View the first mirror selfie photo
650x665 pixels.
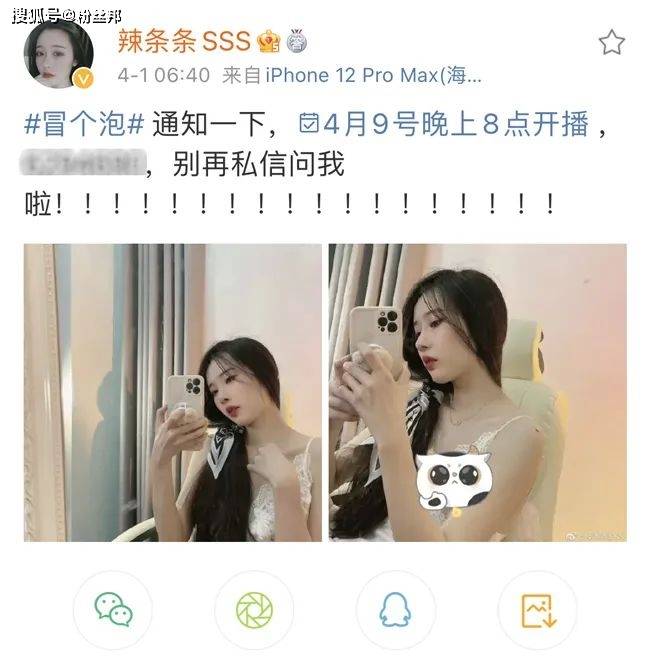pos(173,392)
